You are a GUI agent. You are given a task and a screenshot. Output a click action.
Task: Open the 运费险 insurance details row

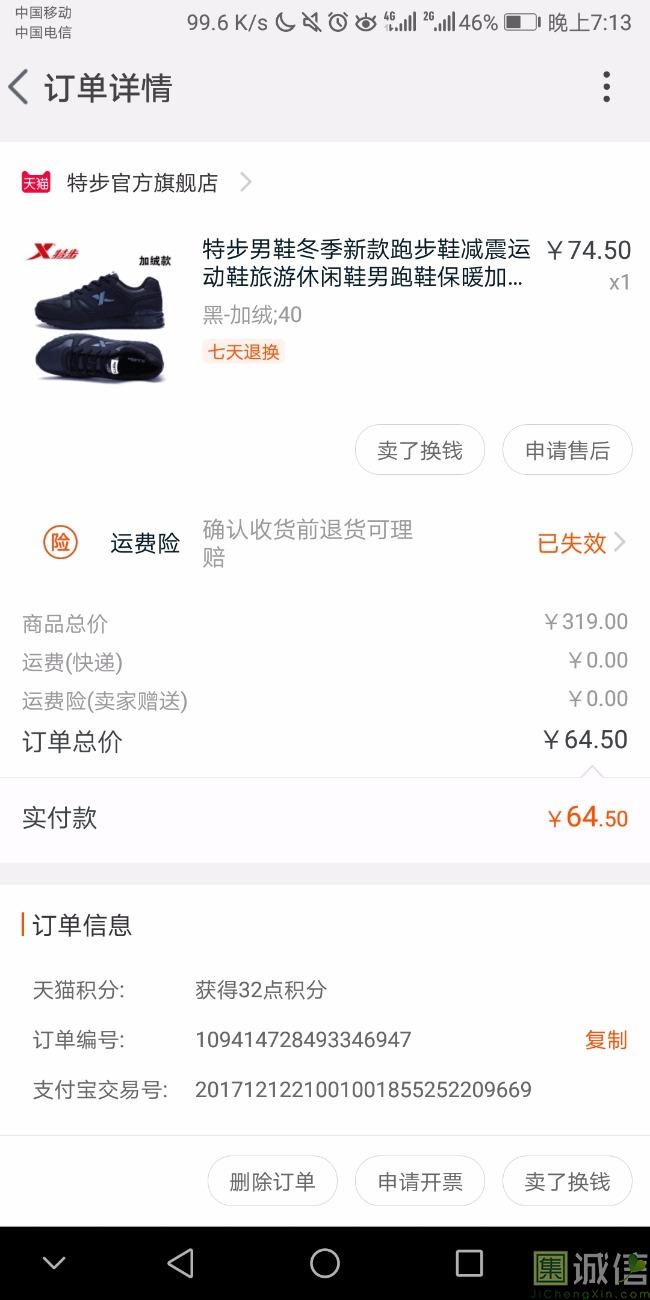tap(330, 543)
